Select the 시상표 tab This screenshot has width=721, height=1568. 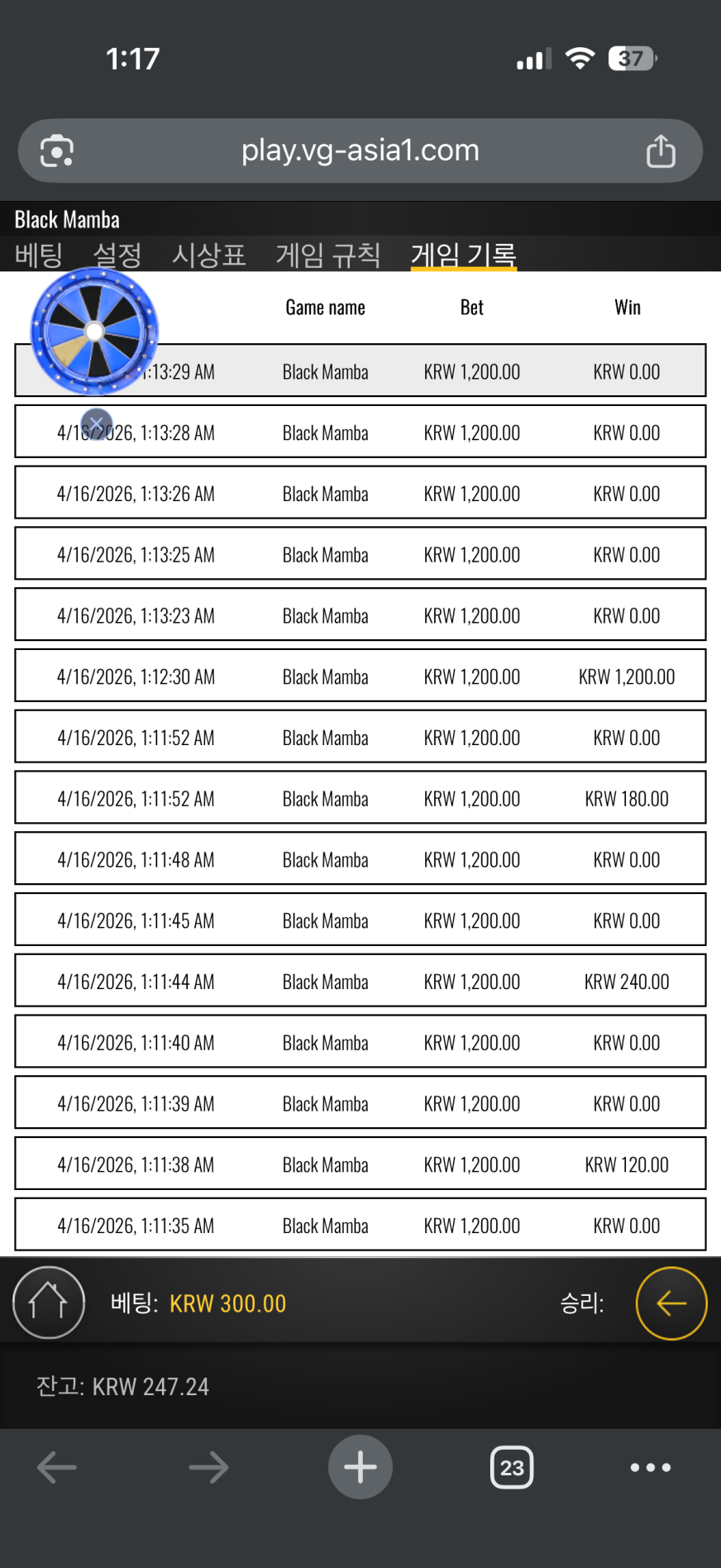coord(208,255)
